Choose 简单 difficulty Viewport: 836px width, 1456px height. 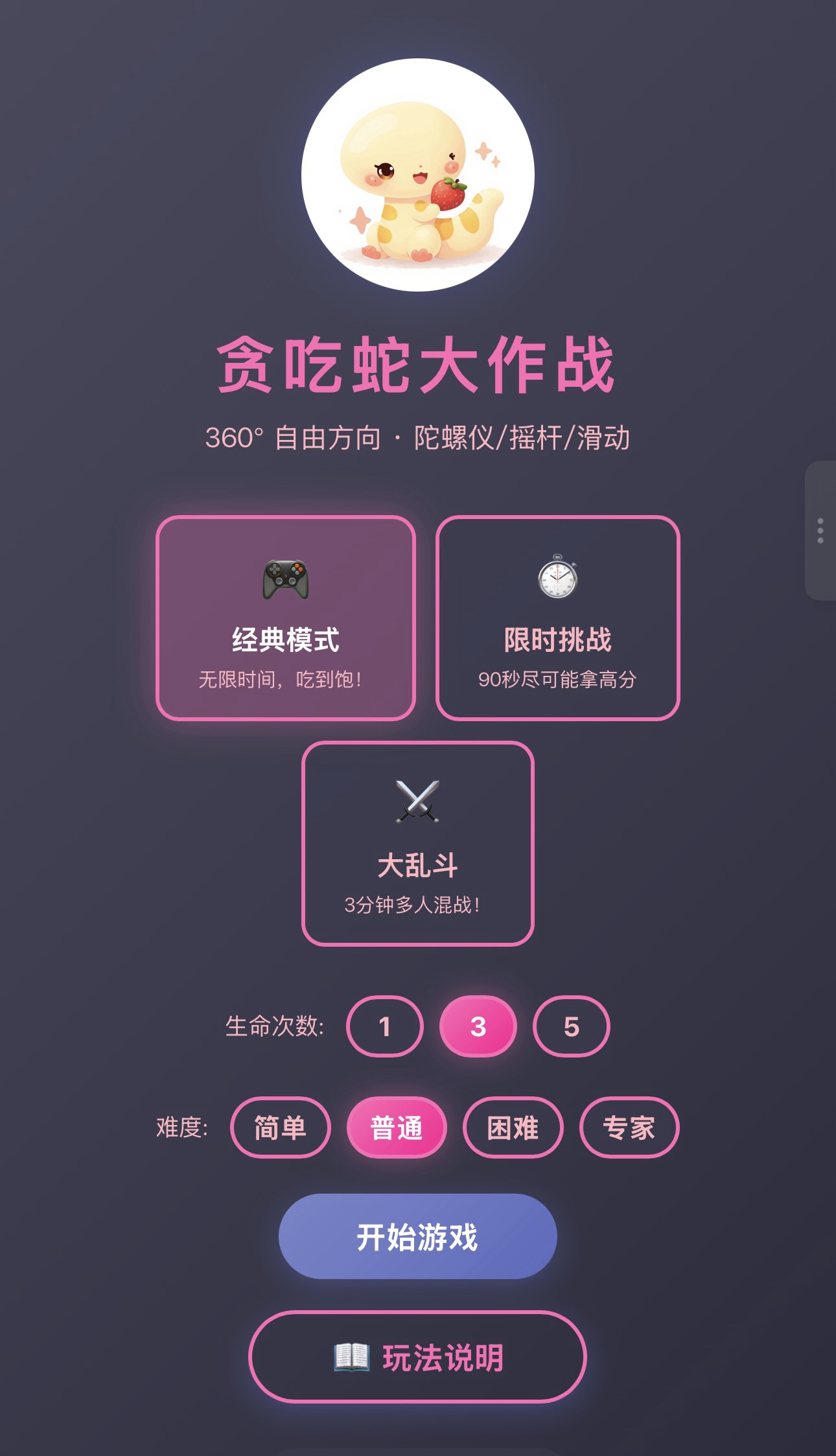[280, 1127]
